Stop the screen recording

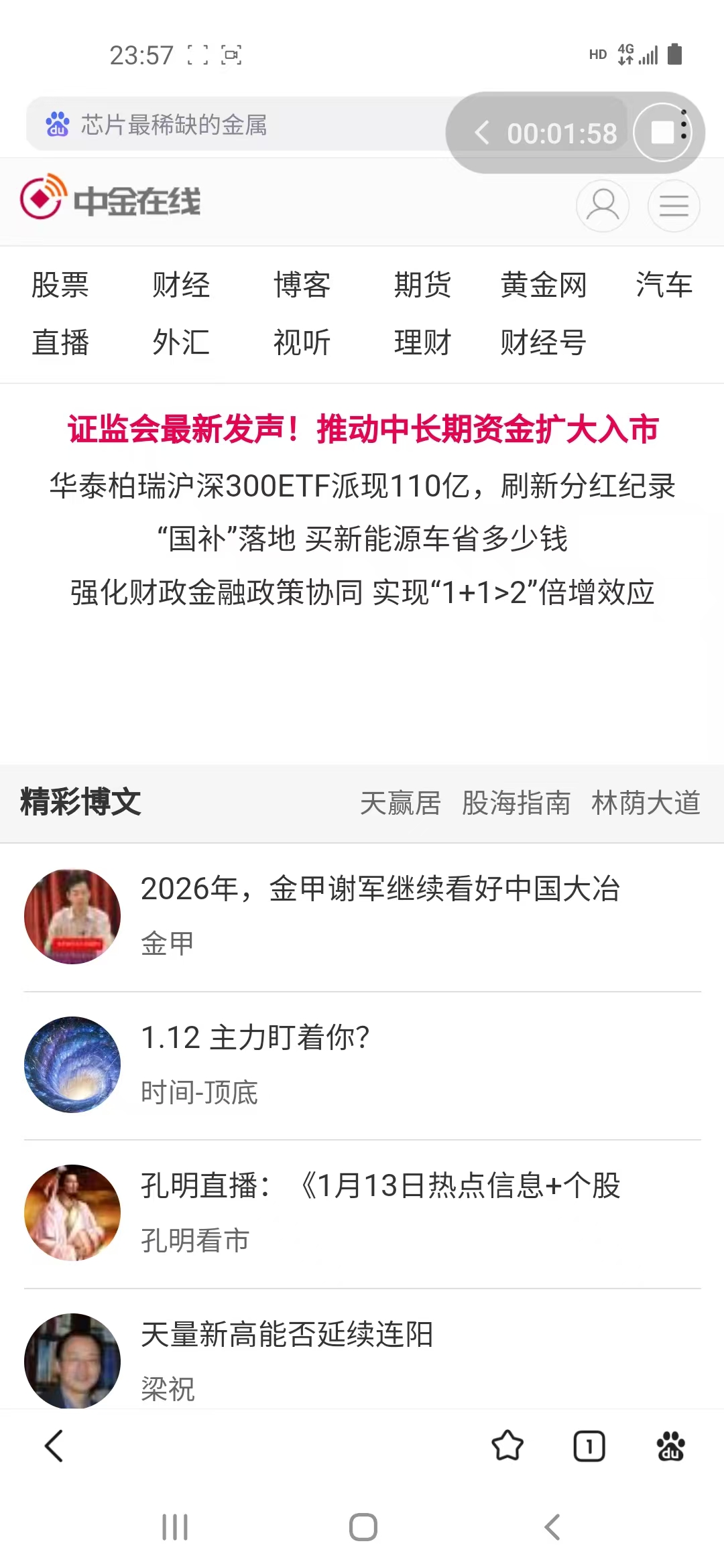[662, 133]
